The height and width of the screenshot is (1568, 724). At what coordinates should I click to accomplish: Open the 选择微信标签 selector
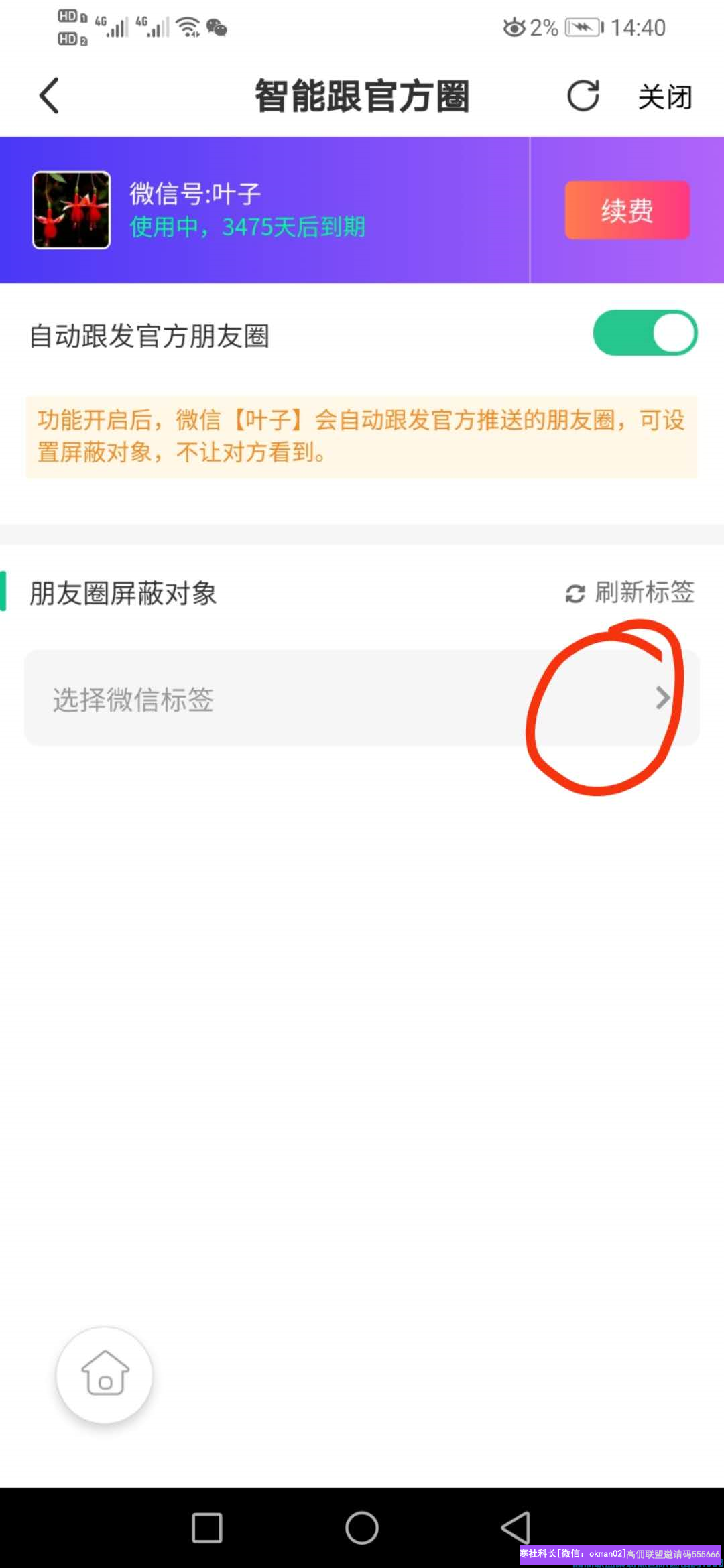click(362, 698)
